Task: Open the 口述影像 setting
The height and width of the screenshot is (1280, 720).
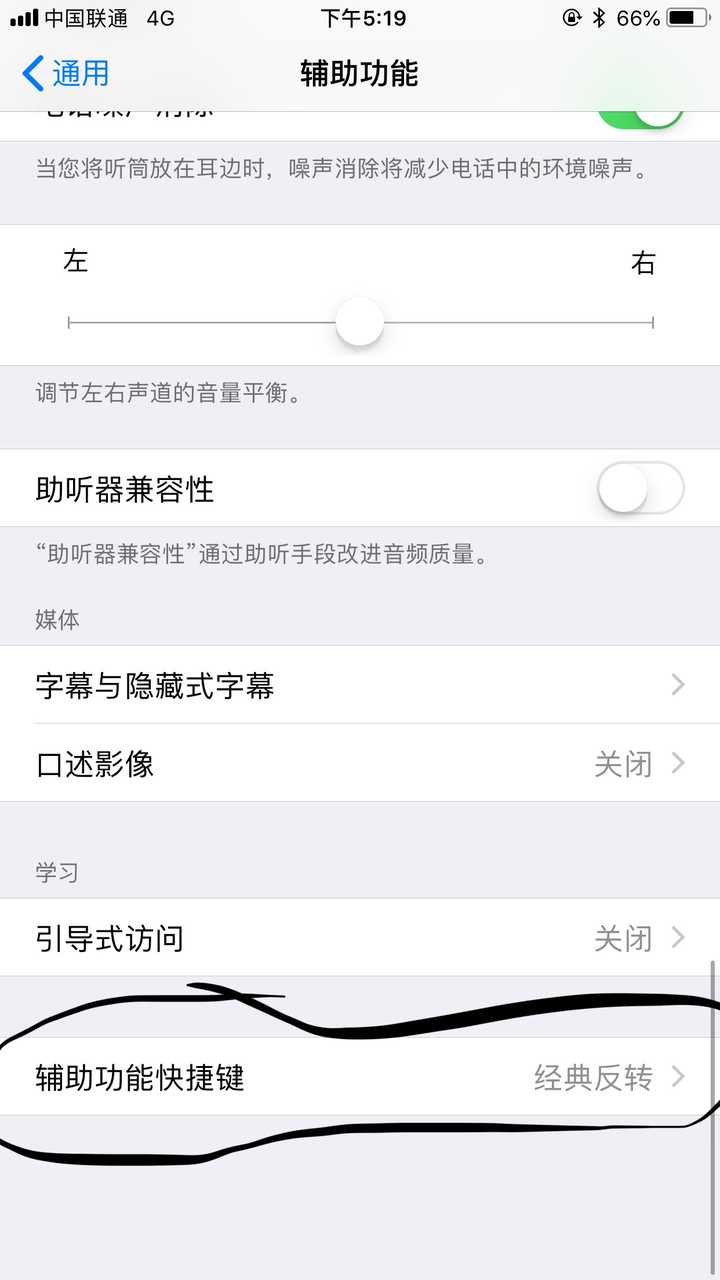Action: click(x=360, y=764)
